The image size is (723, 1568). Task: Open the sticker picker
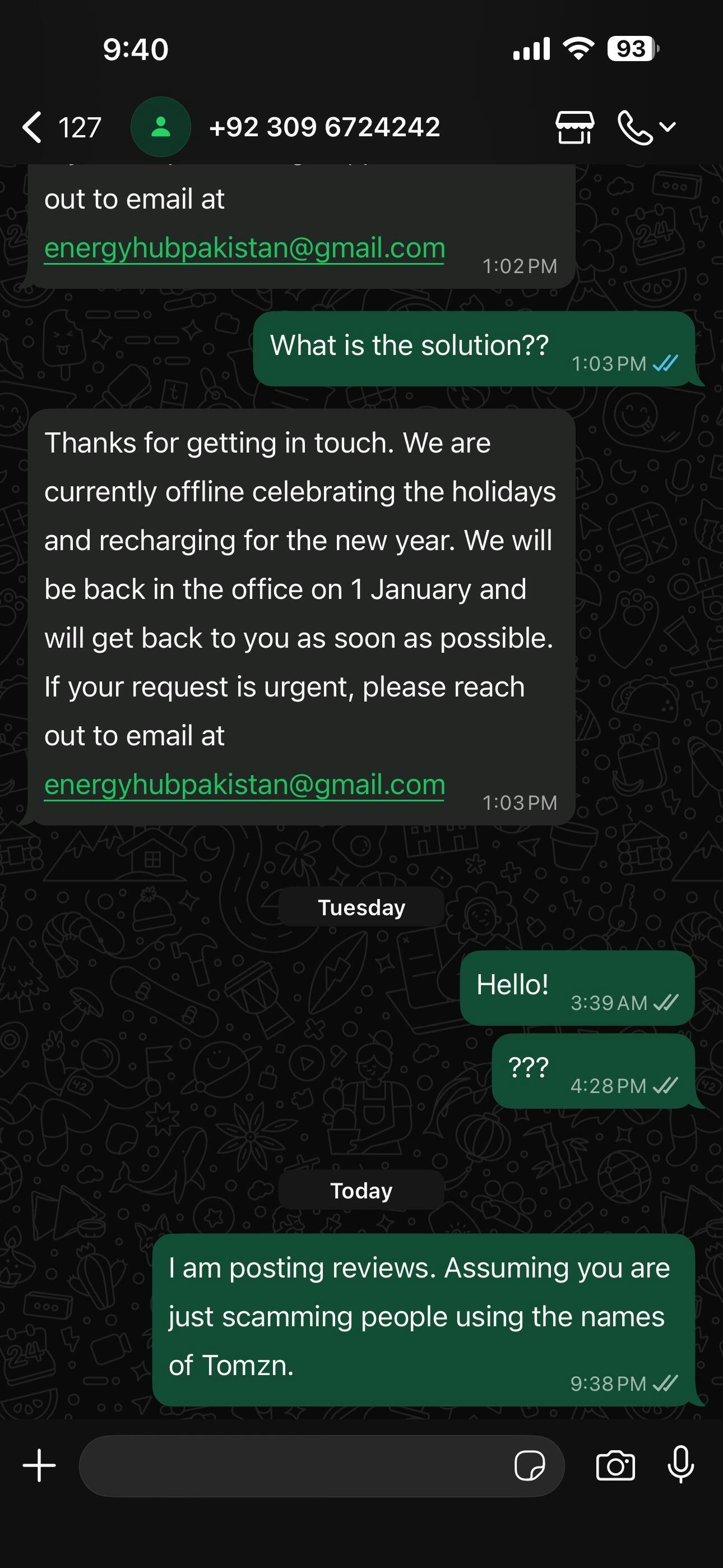pyautogui.click(x=530, y=1466)
